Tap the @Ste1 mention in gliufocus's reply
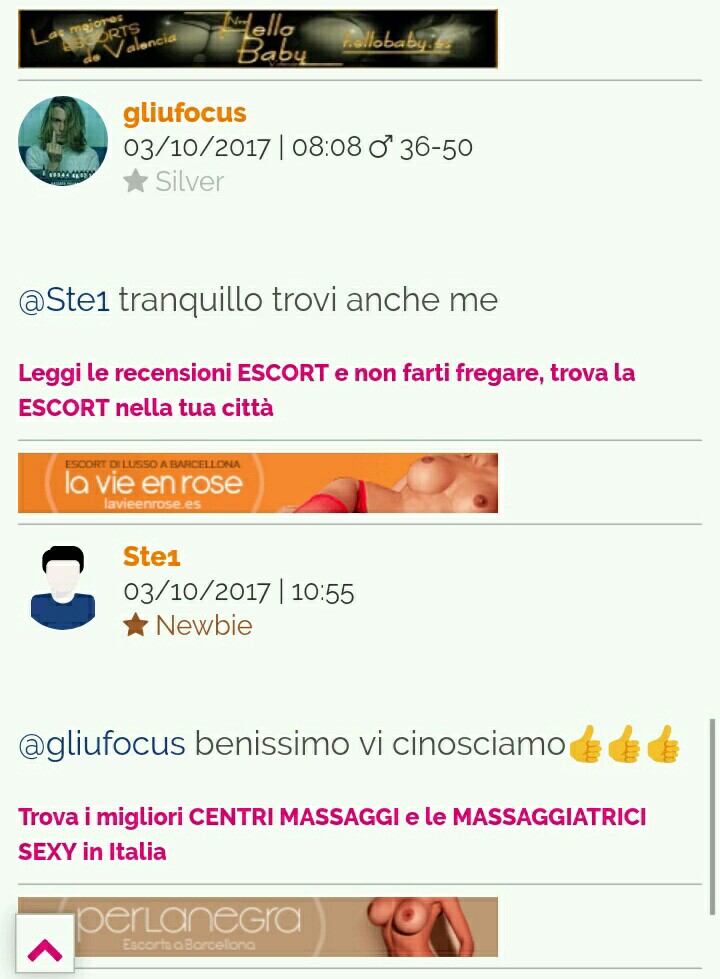720x979 pixels. tap(64, 300)
